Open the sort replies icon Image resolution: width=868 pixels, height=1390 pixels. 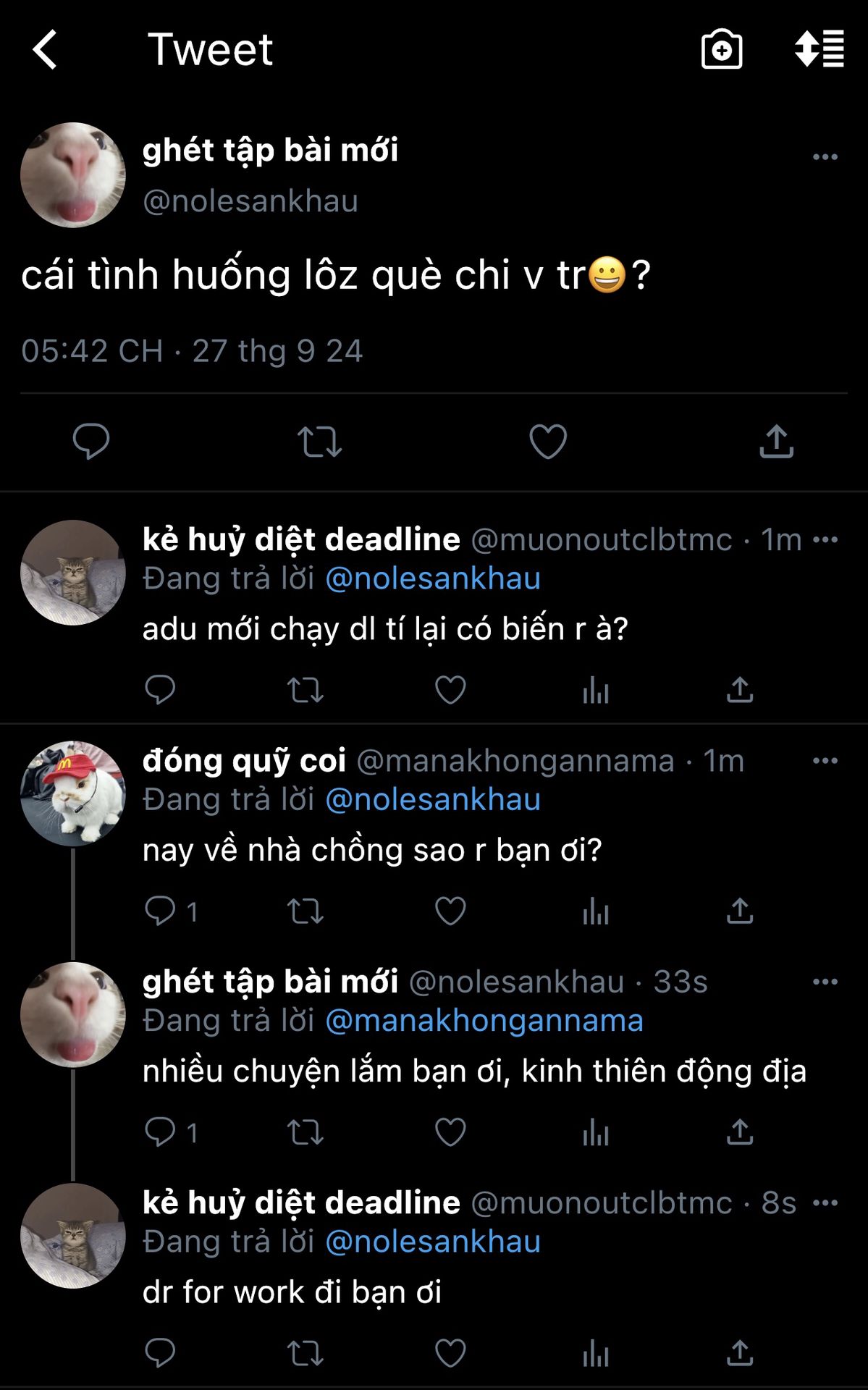[x=819, y=50]
